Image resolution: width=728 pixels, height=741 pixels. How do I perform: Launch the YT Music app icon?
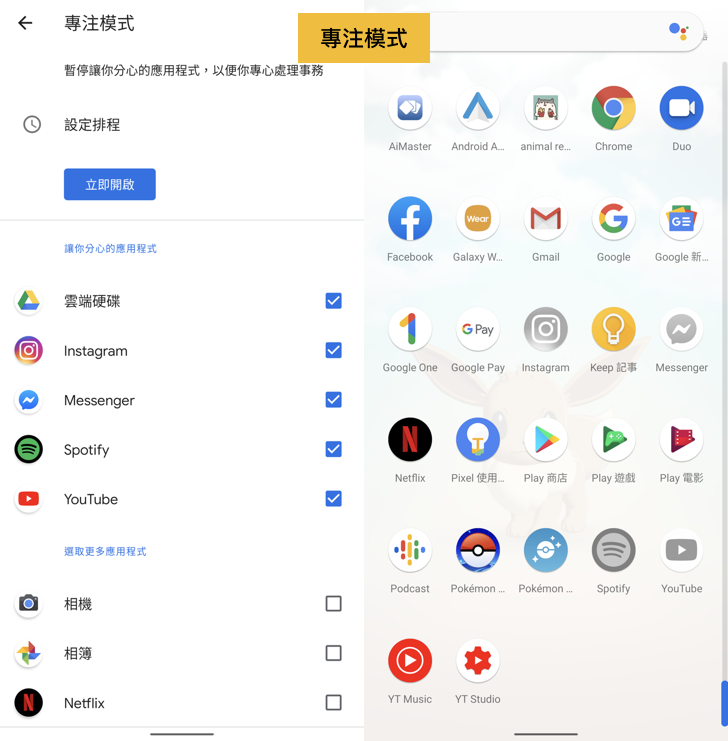click(410, 661)
